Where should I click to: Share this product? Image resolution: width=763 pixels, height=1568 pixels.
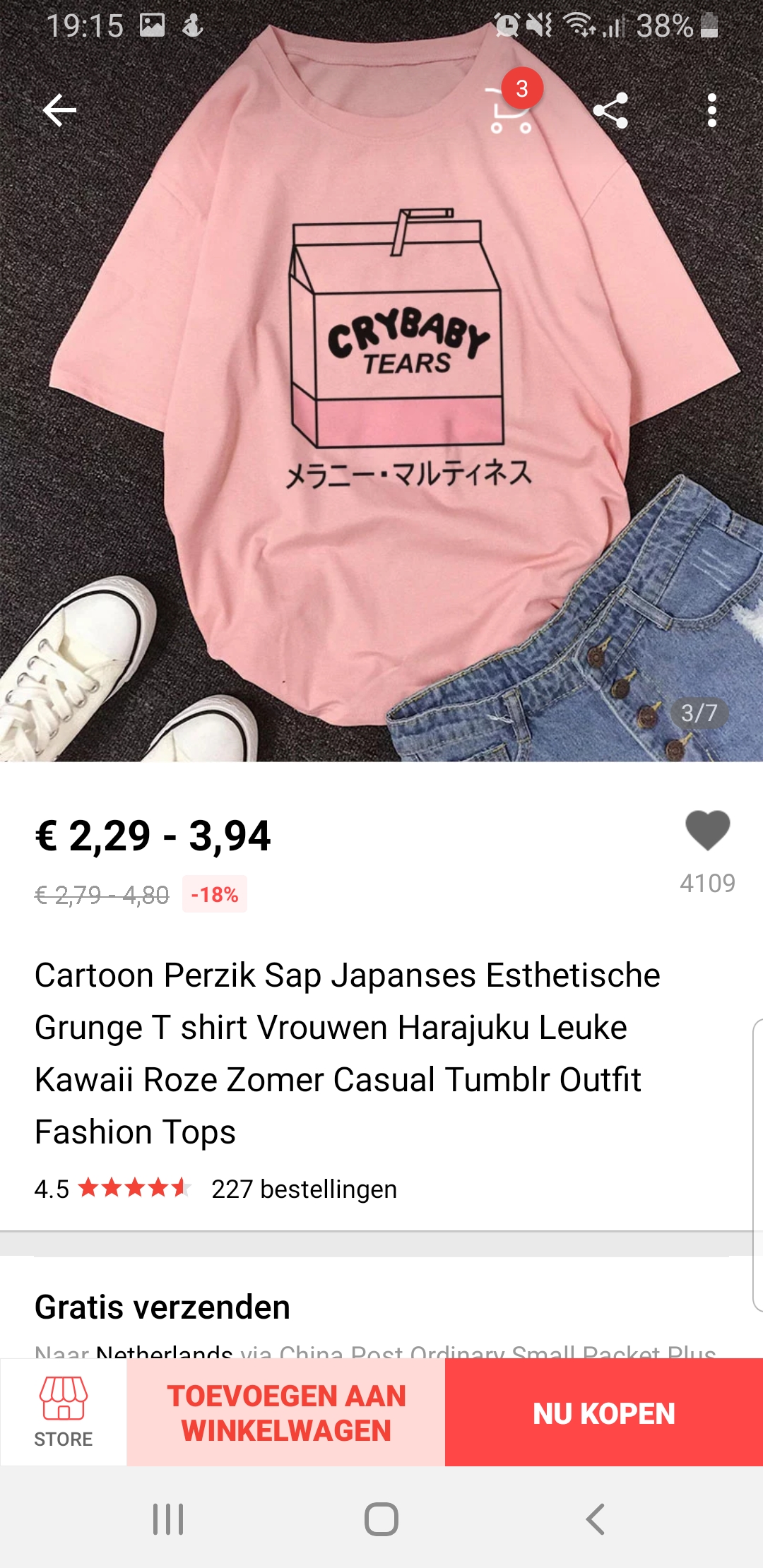611,110
